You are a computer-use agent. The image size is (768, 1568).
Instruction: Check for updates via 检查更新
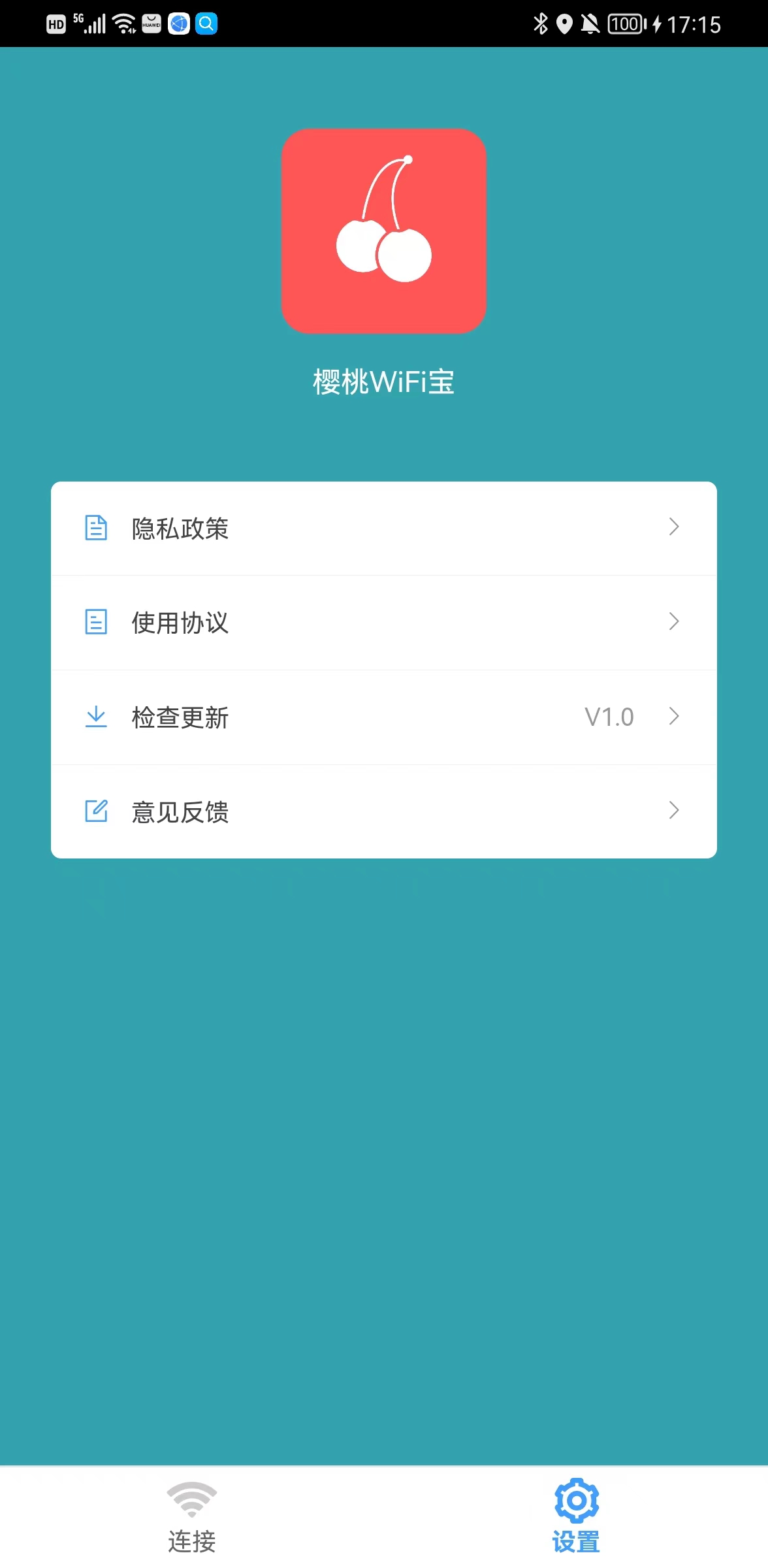click(x=384, y=716)
